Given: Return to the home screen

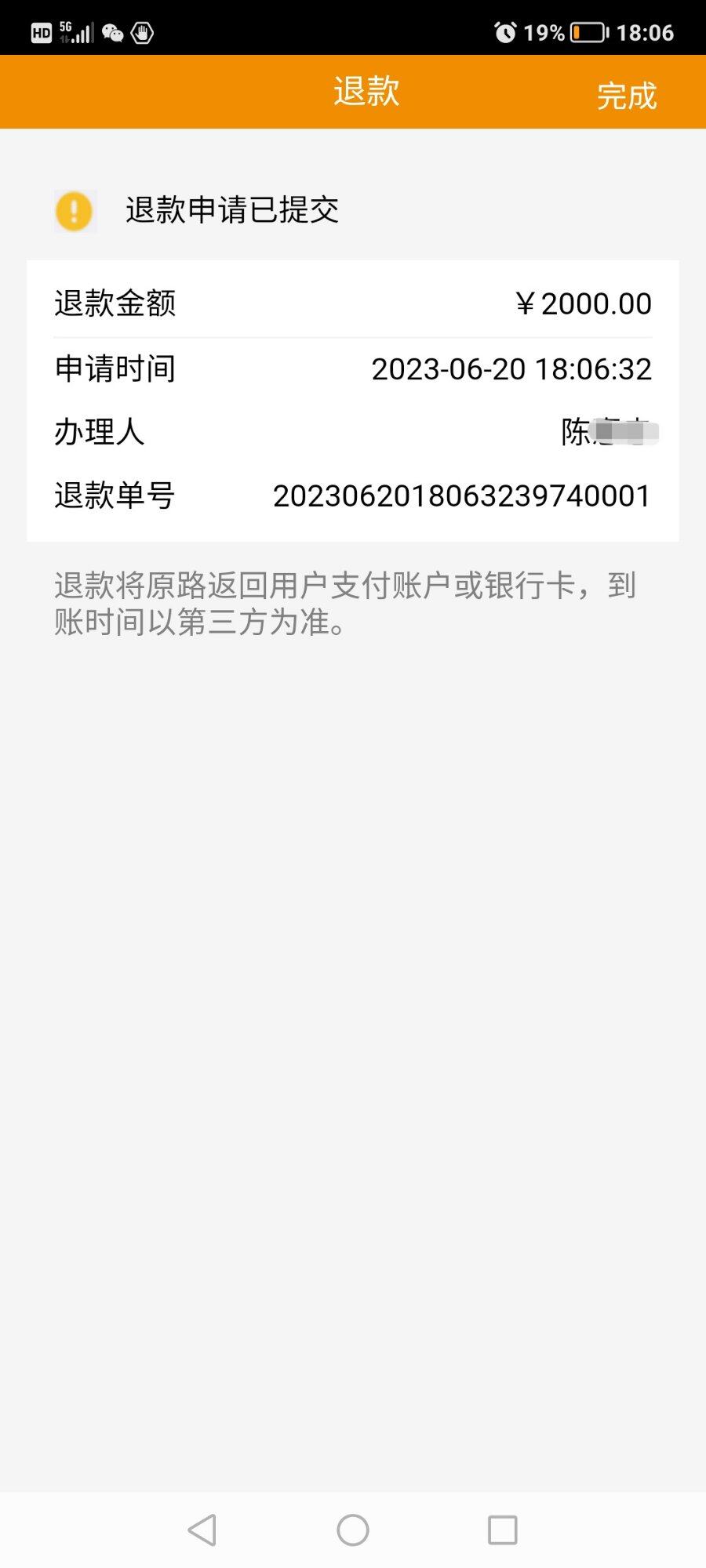Looking at the screenshot, I should [x=353, y=1530].
